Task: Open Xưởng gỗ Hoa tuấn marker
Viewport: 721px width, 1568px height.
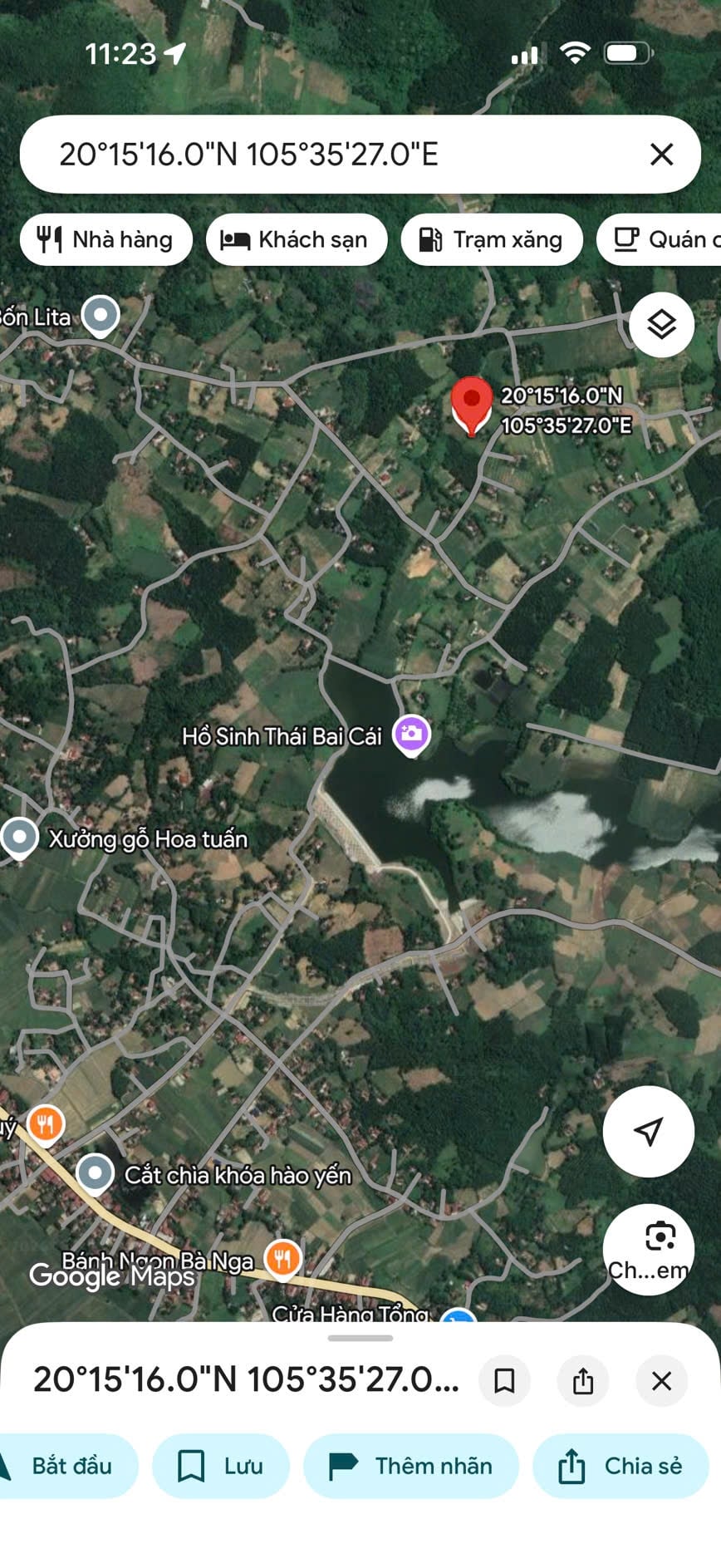Action: pyautogui.click(x=20, y=838)
